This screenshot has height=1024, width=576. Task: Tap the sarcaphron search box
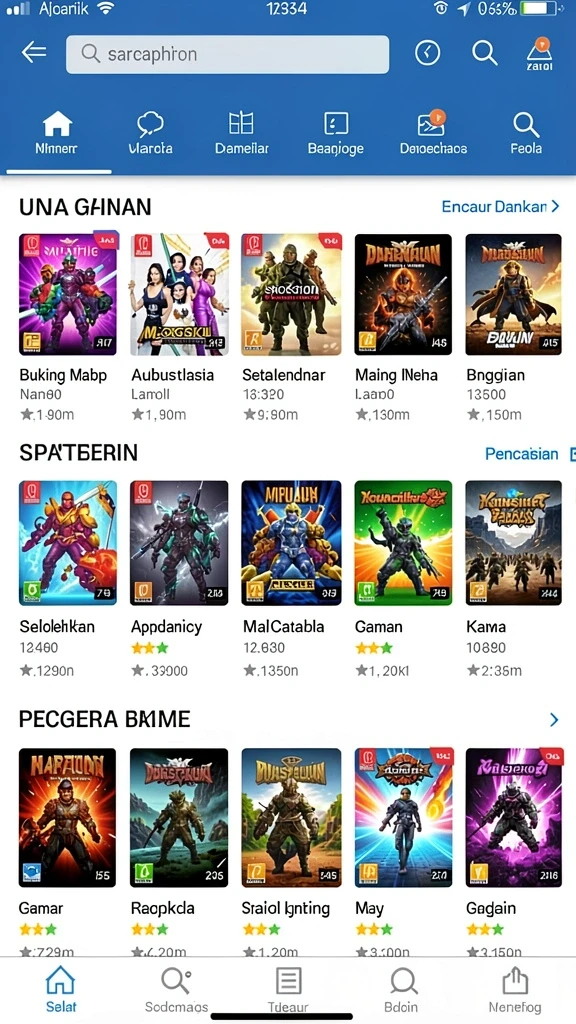click(227, 54)
